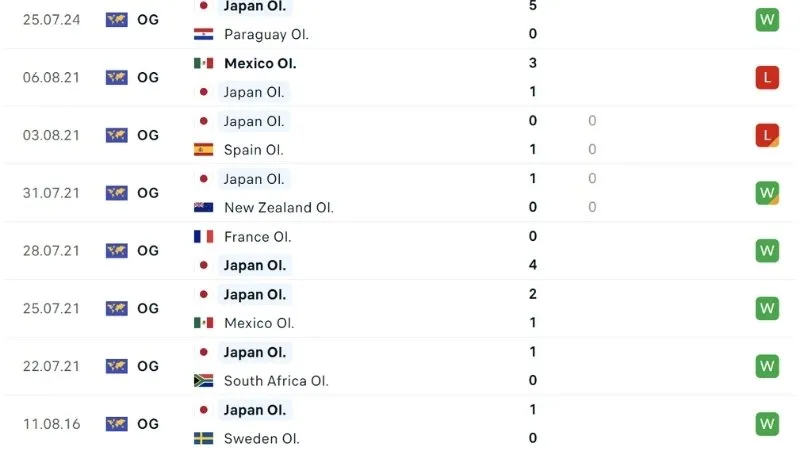Open the Japan Ol. vs Paraguay Ol. match
Image resolution: width=800 pixels, height=450 pixels.
coord(400,19)
